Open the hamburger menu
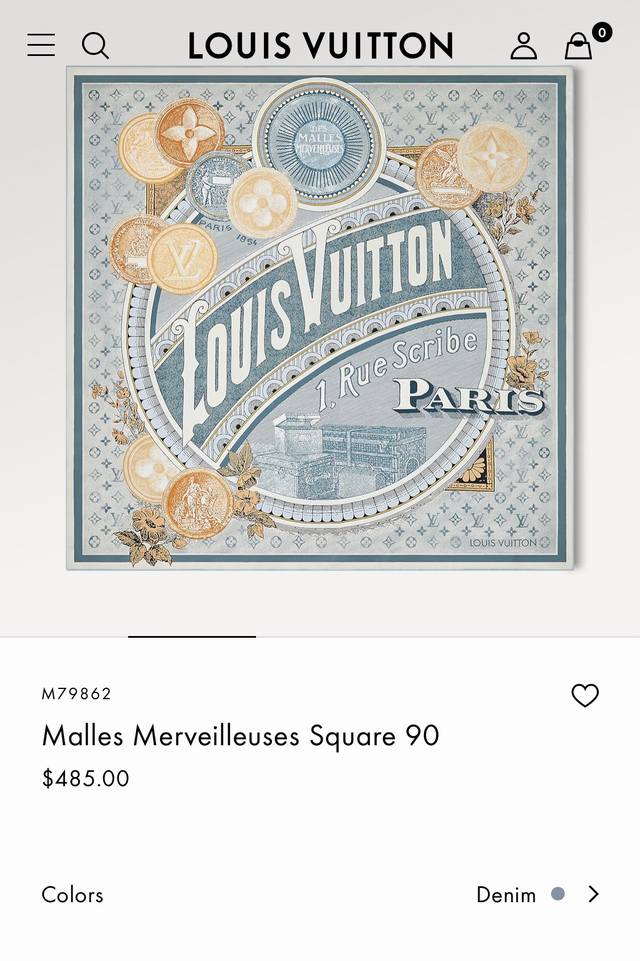Screen dimensions: 640x961 [x=41, y=45]
